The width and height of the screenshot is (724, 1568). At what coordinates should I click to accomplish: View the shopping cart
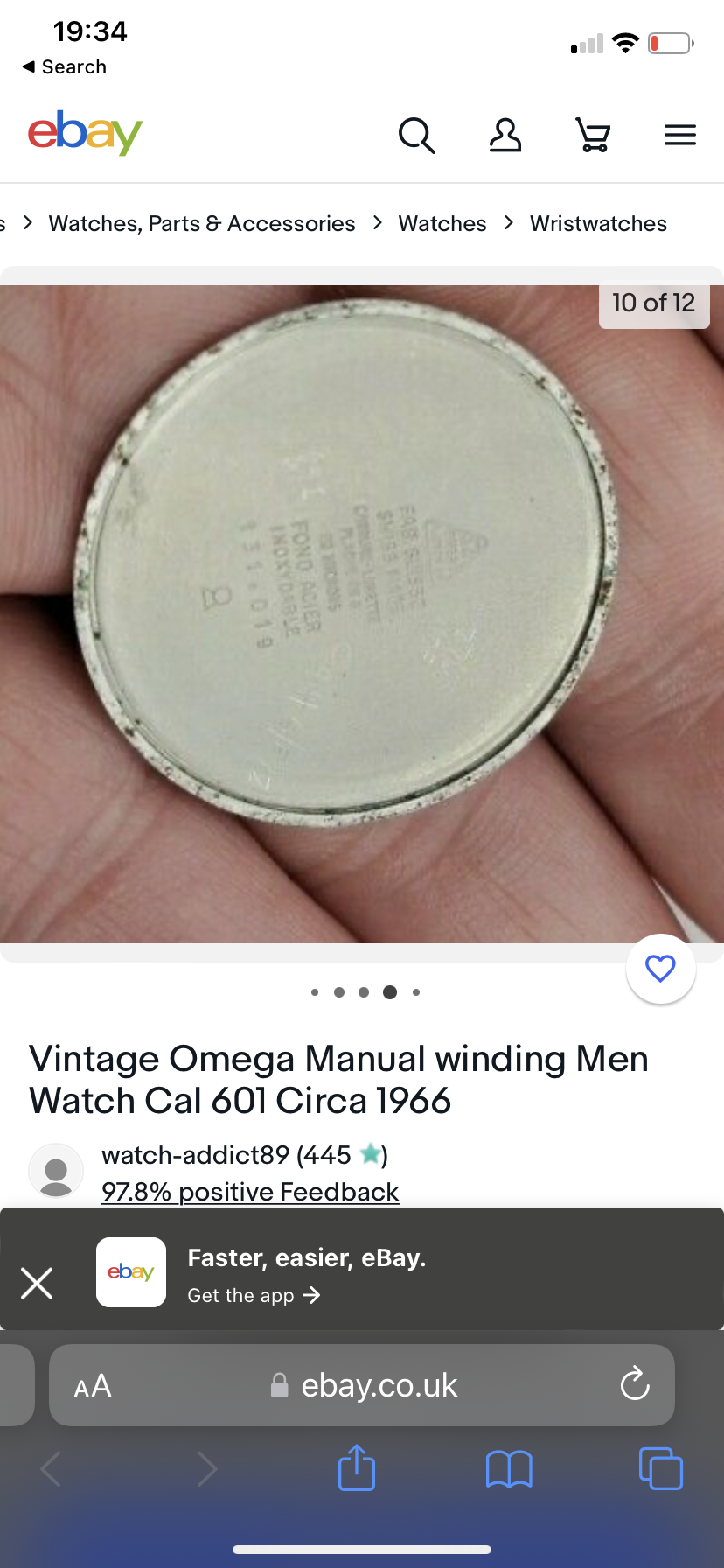593,136
